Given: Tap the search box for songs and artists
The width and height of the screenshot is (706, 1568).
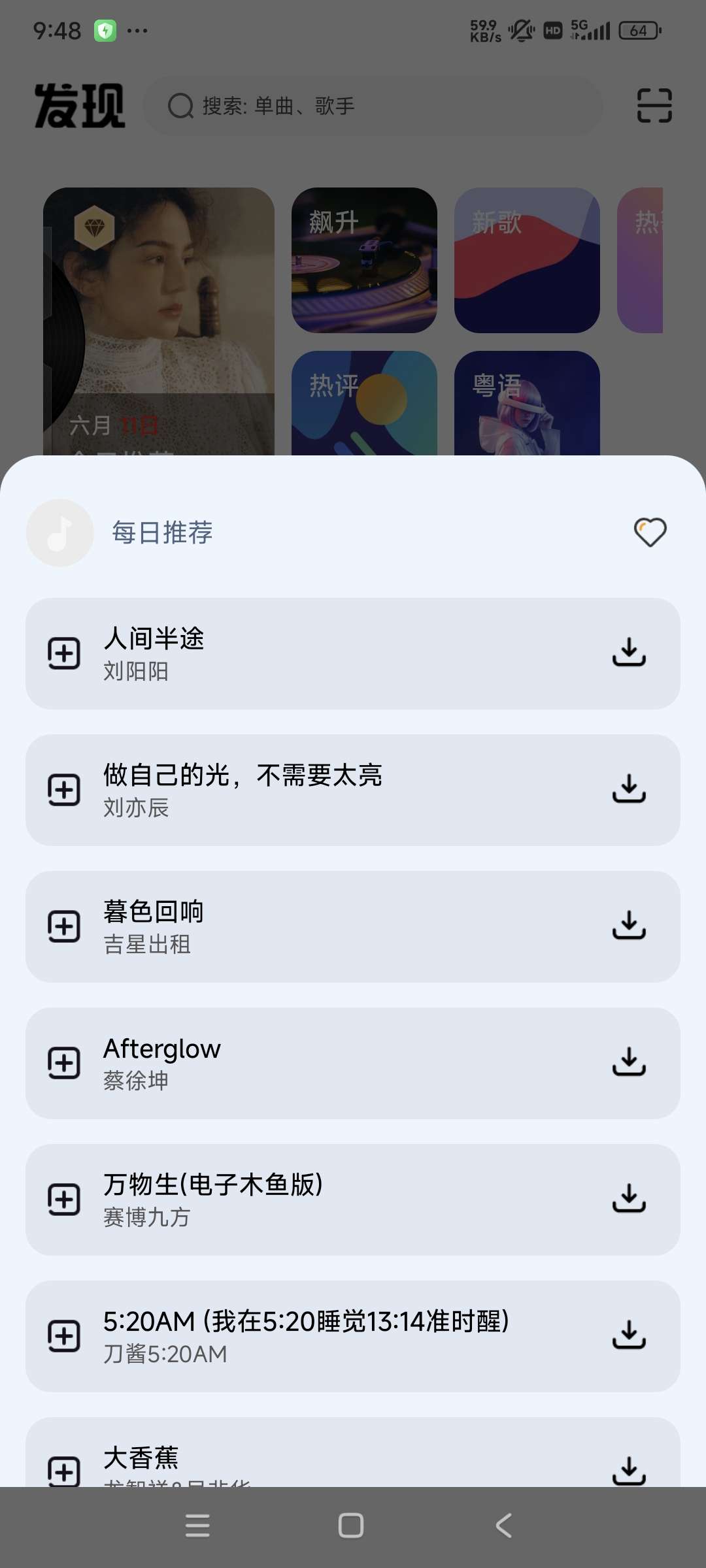Looking at the screenshot, I should (x=373, y=106).
